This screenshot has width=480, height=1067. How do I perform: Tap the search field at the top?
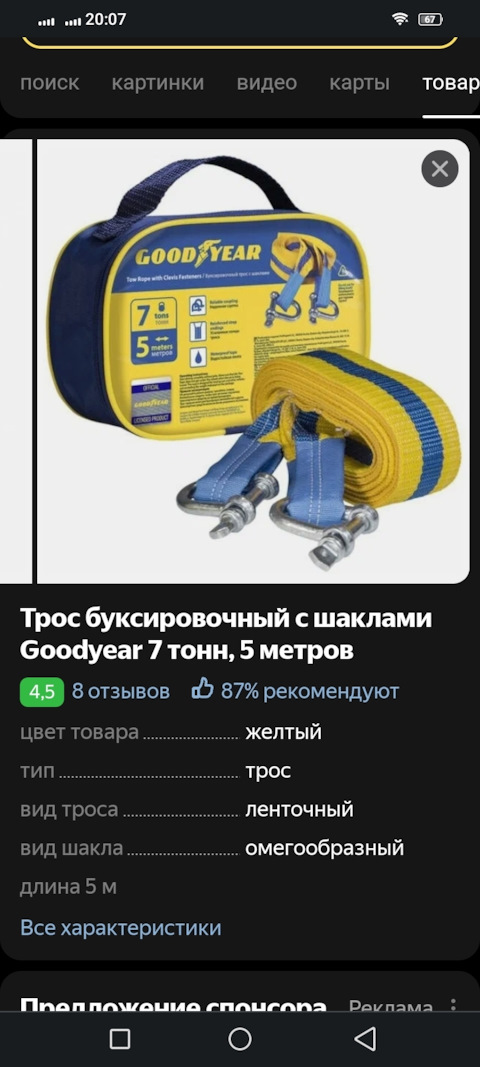tap(240, 41)
